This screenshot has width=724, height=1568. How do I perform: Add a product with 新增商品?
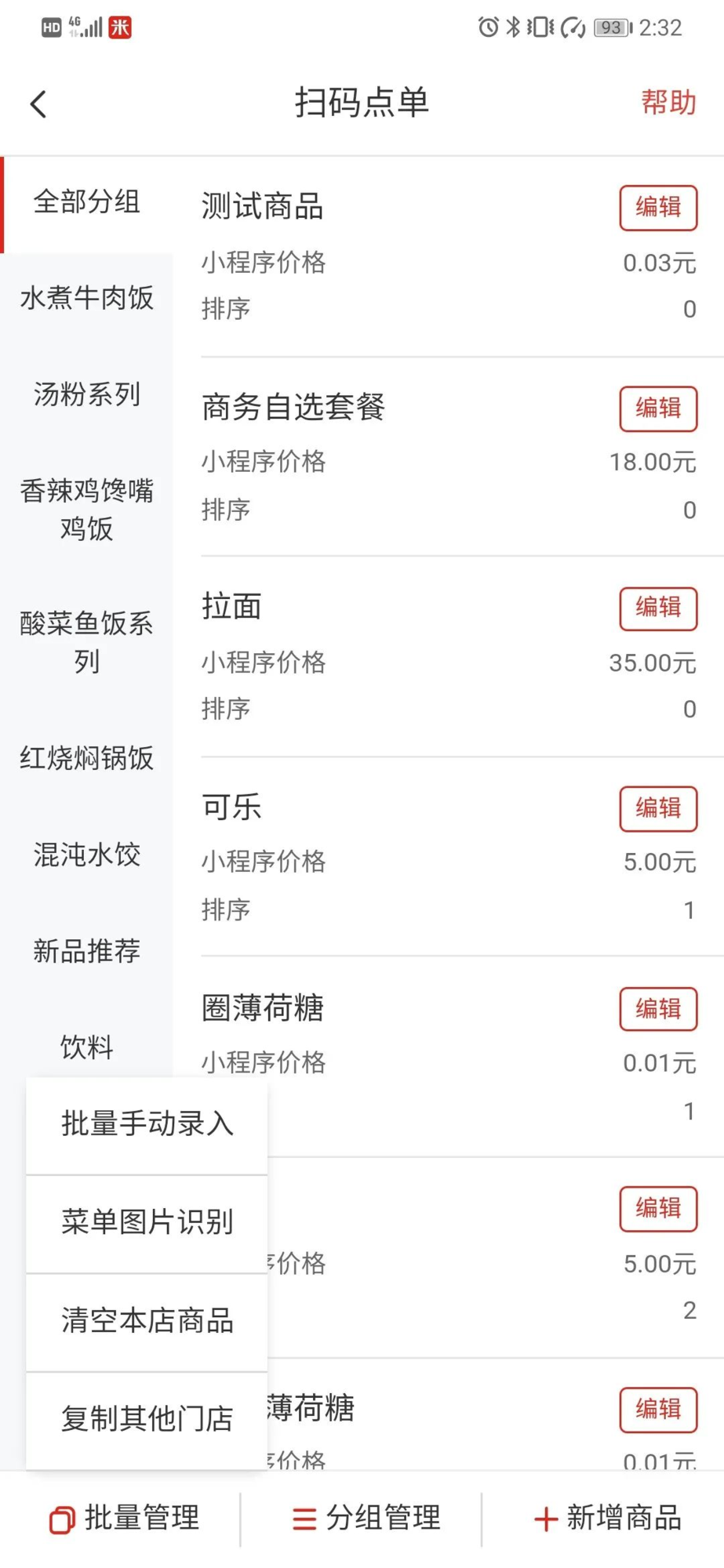point(607,1518)
